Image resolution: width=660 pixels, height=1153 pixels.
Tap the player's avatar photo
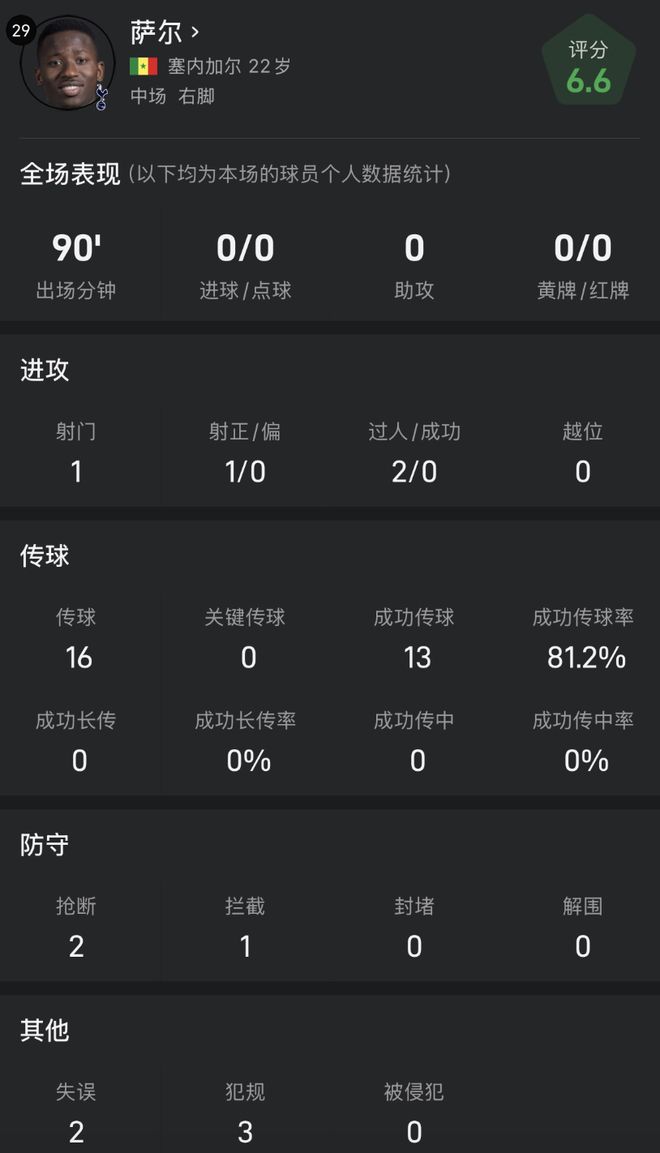(68, 63)
